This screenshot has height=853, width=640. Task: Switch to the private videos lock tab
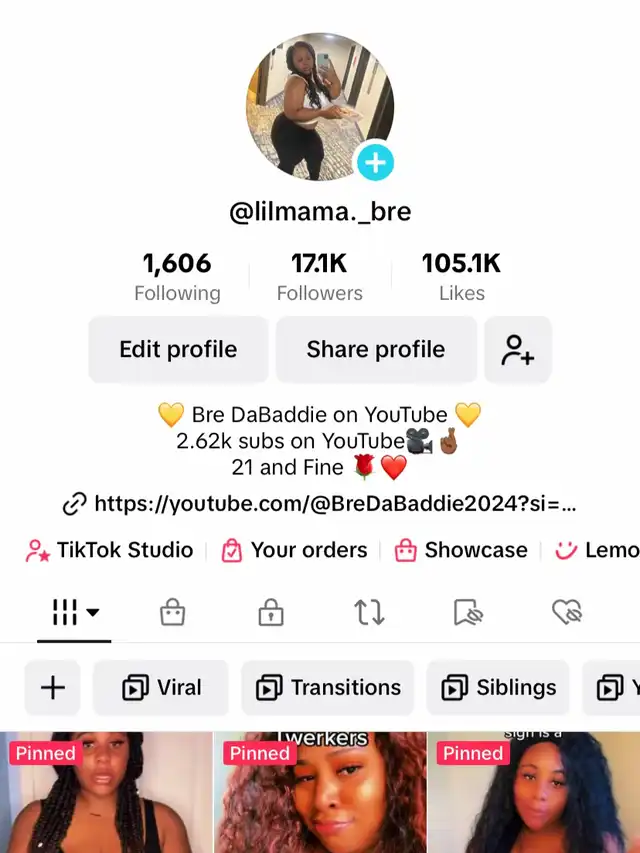[x=271, y=612]
